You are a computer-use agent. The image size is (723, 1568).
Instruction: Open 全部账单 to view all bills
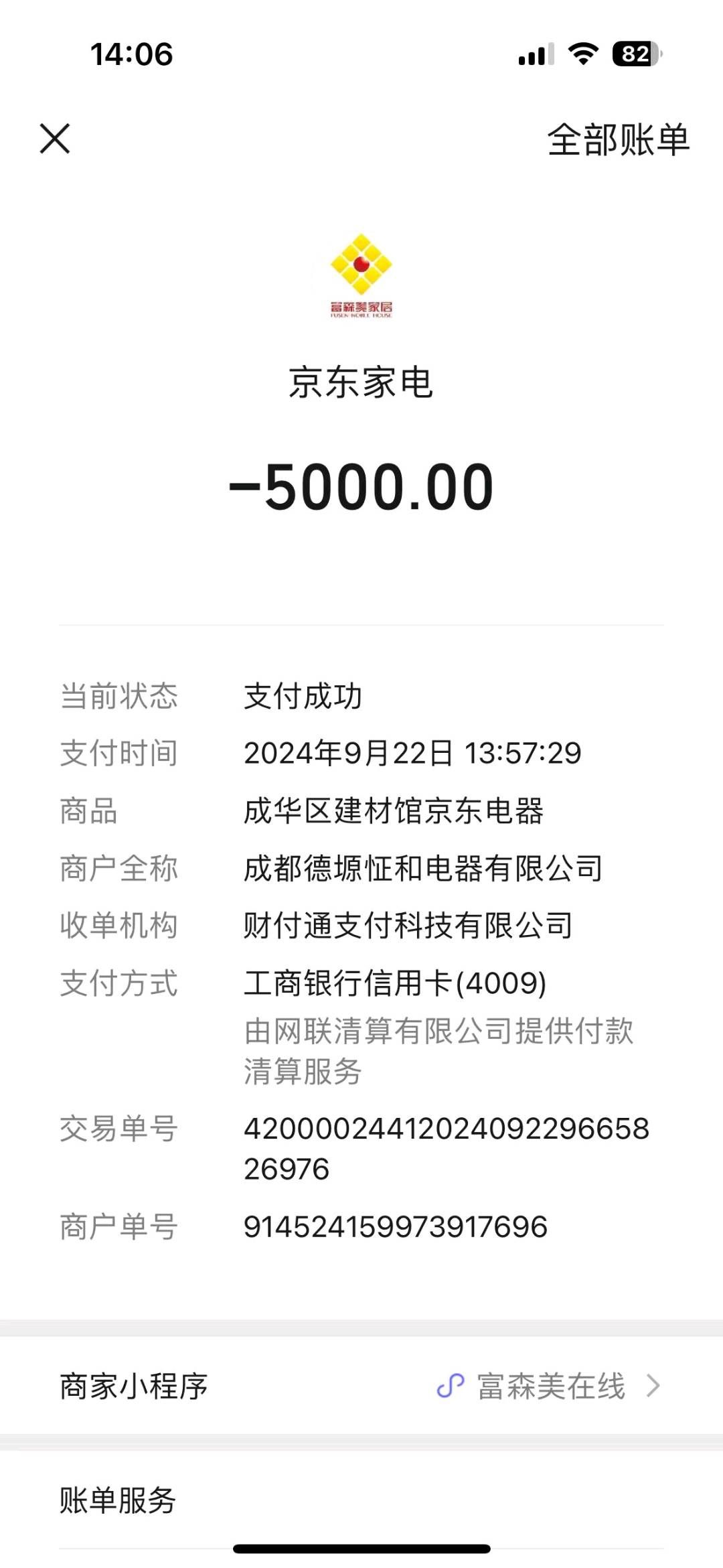618,140
